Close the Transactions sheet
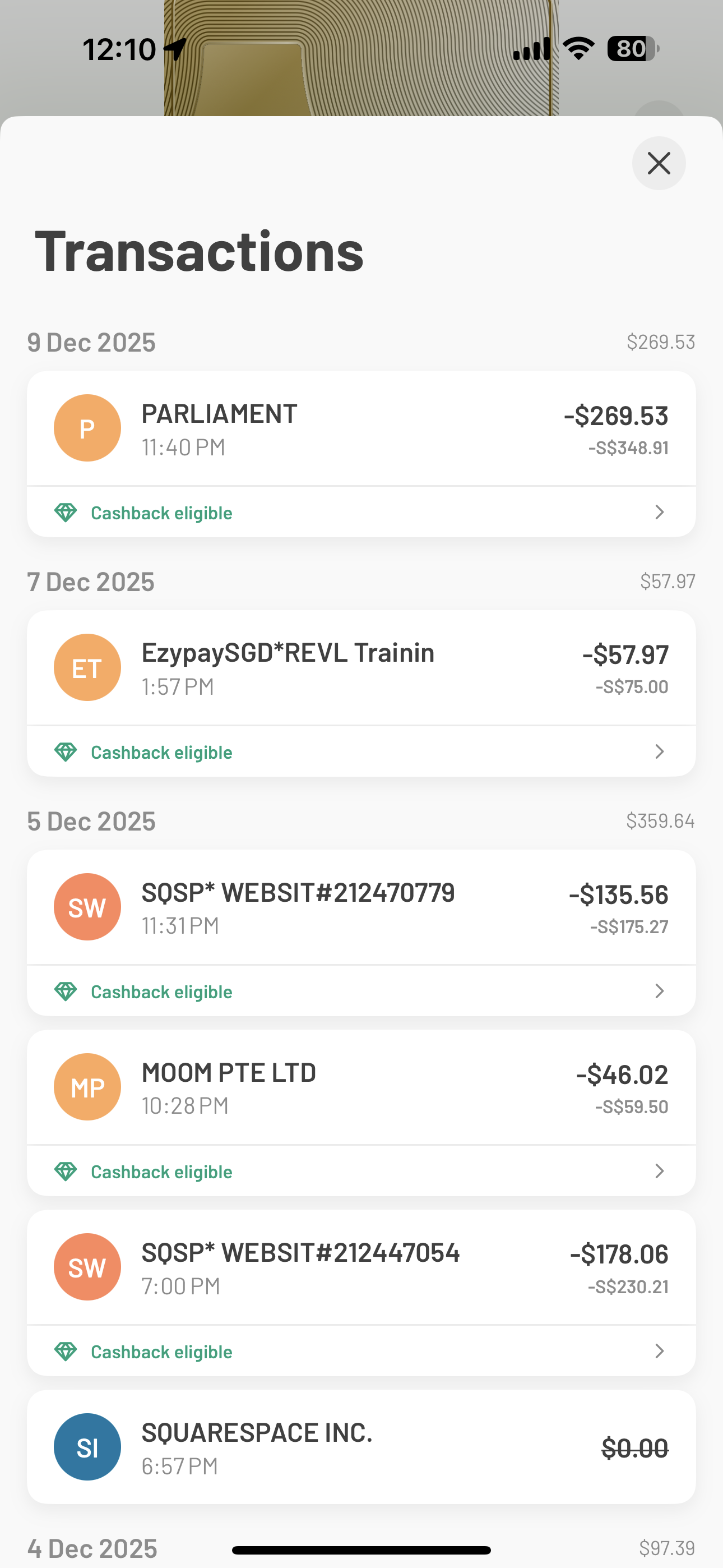Viewport: 723px width, 1568px height. point(659,163)
